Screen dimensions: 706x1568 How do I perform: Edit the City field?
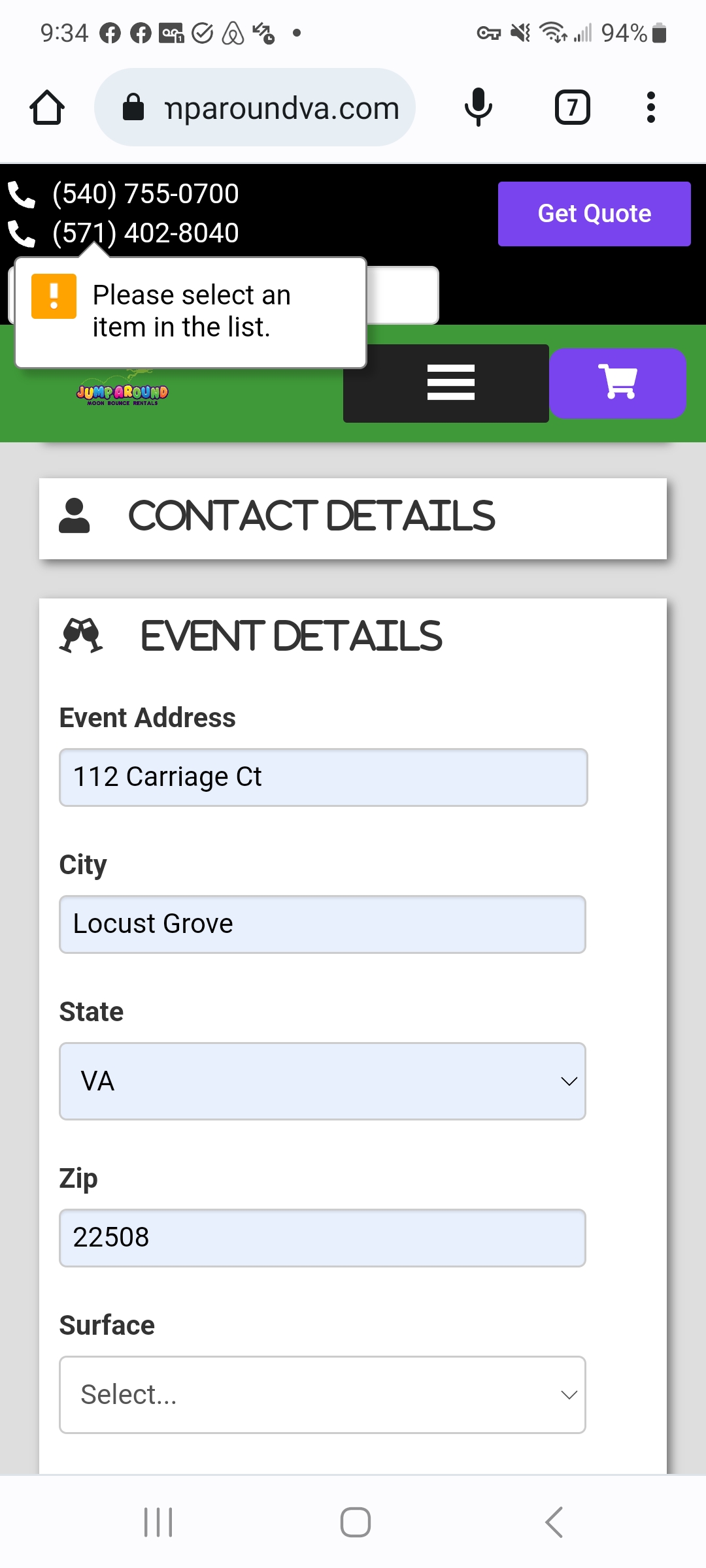pos(322,924)
